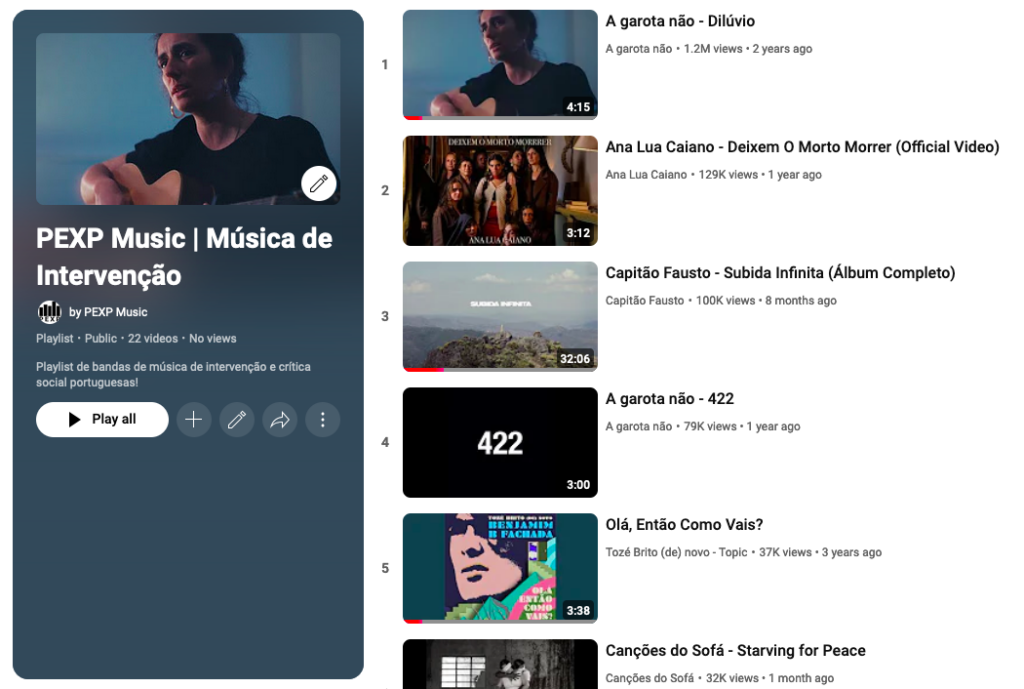Viewport: 1024px width, 689px height.
Task: Edit playlist details with the pencil icon next to Play all
Action: [237, 420]
